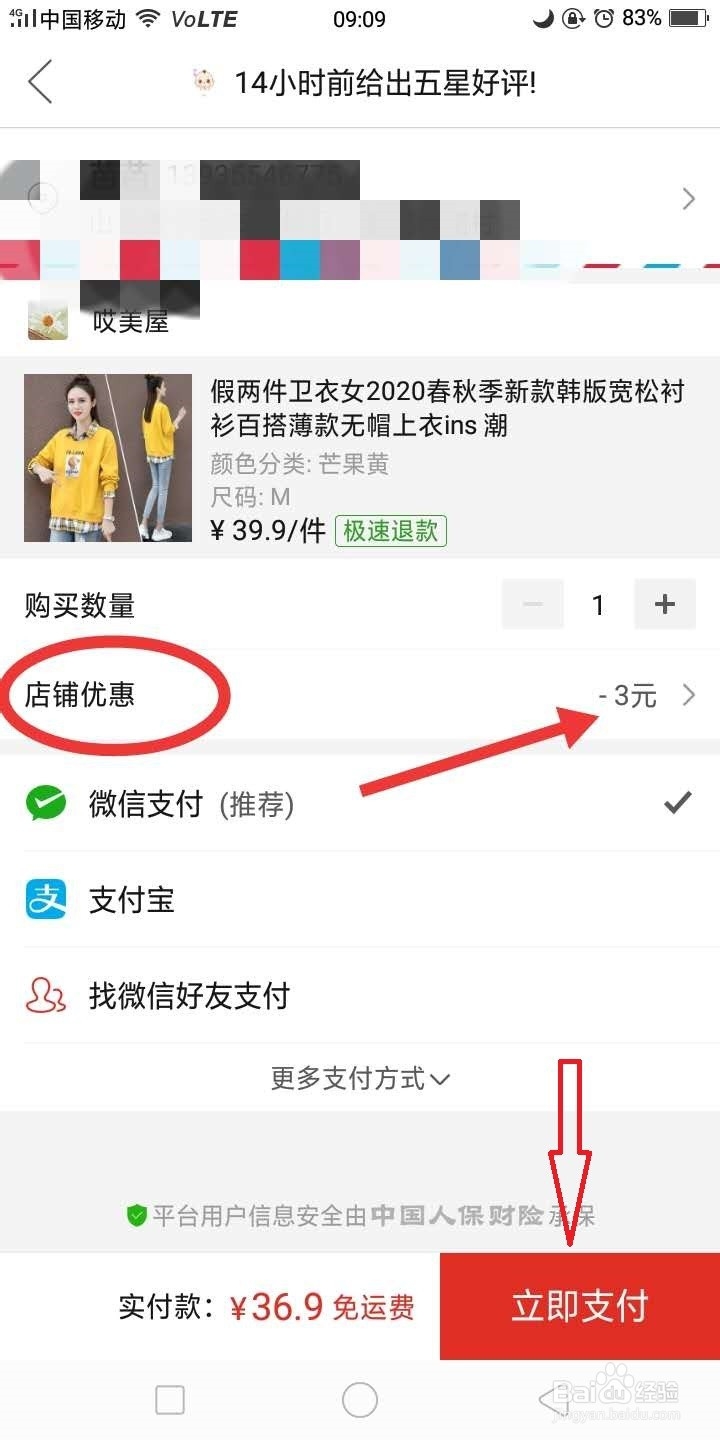
Task: Click the 极速退款 badge
Action: 389,531
